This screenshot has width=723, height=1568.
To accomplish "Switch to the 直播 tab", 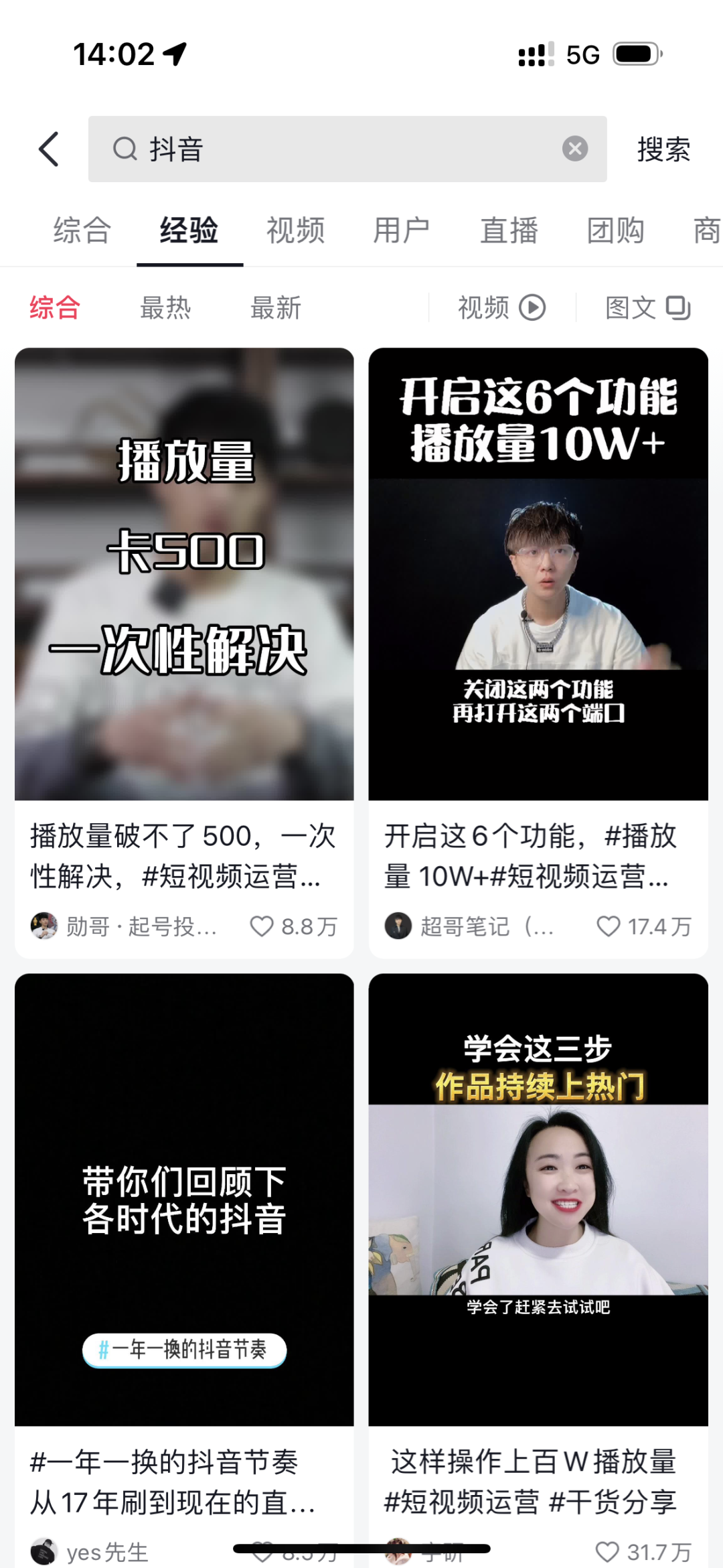I will point(509,230).
